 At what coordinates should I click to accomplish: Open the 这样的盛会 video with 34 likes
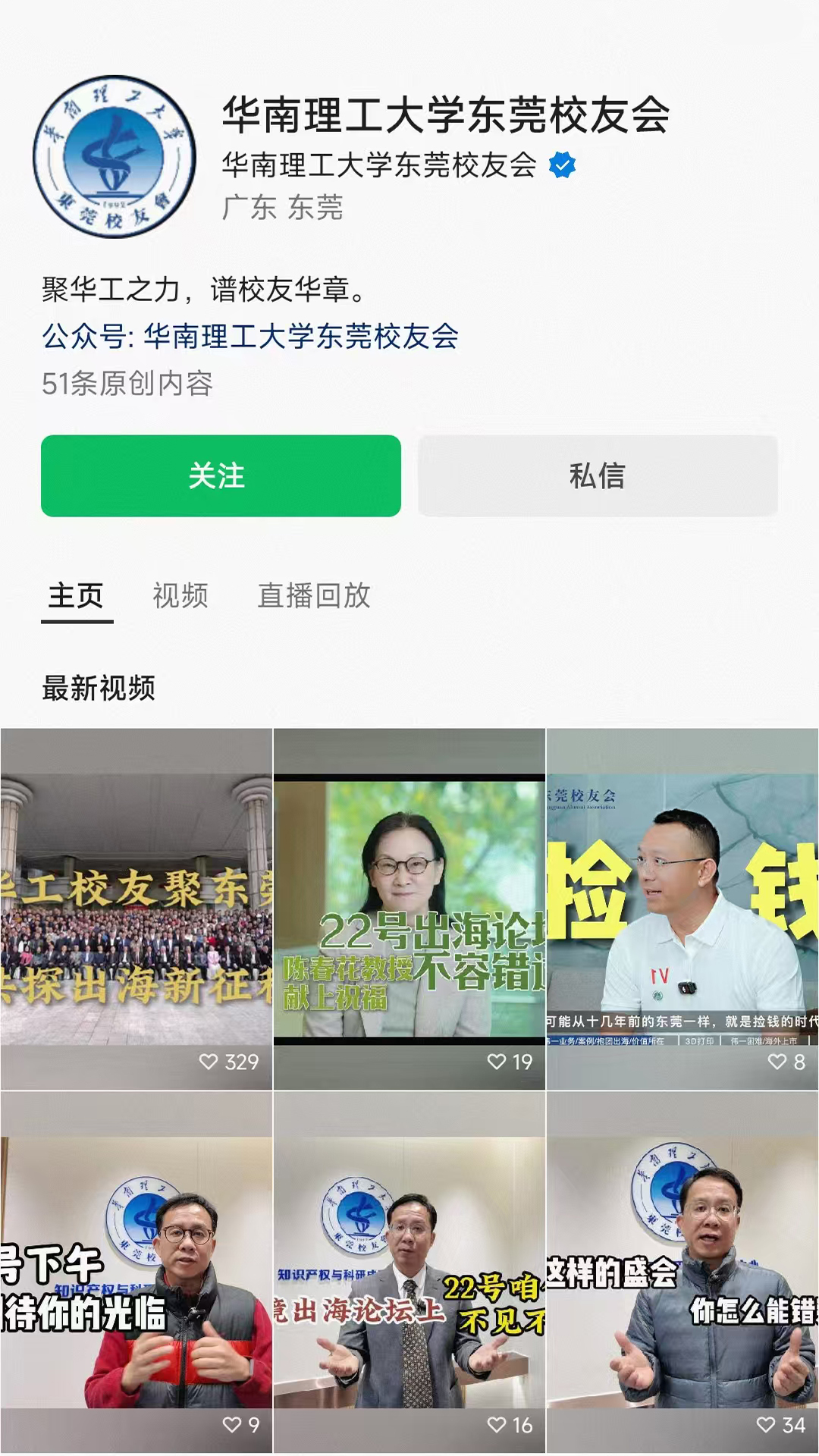682,1272
